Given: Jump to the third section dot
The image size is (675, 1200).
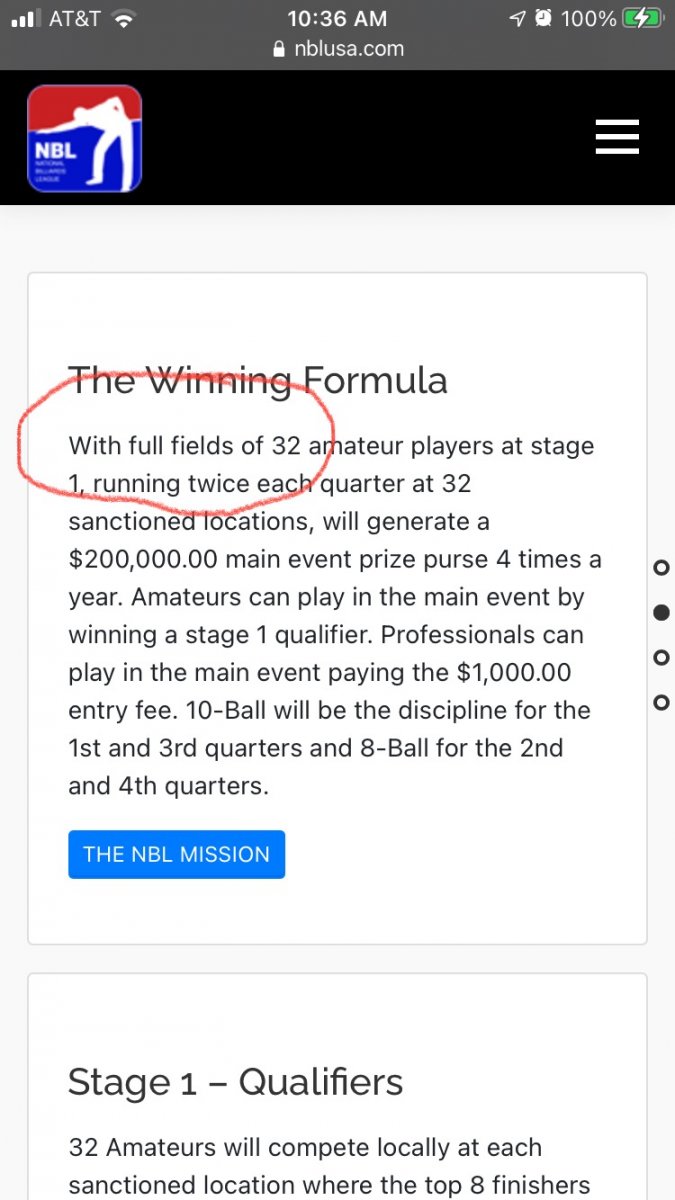Looking at the screenshot, I should point(661,658).
